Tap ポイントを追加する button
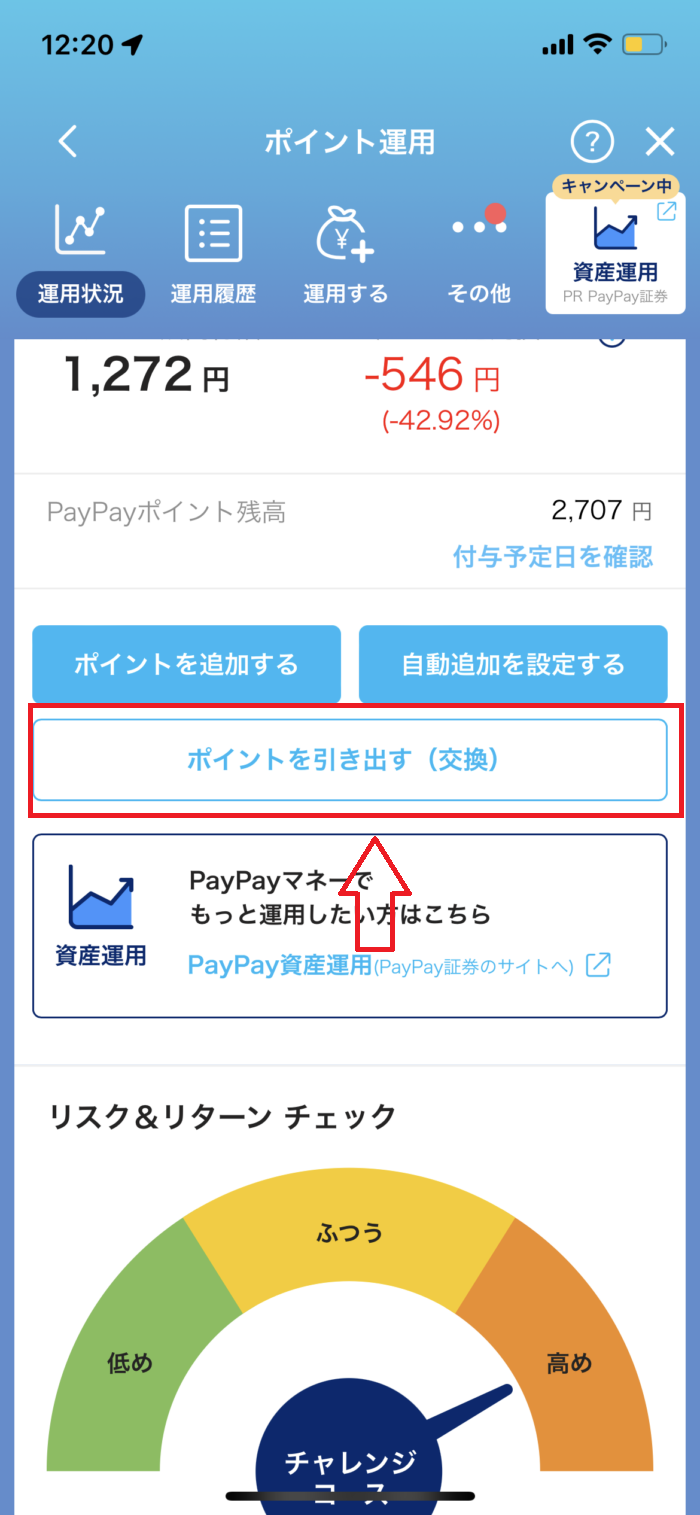This screenshot has height=1515, width=700. (x=186, y=664)
